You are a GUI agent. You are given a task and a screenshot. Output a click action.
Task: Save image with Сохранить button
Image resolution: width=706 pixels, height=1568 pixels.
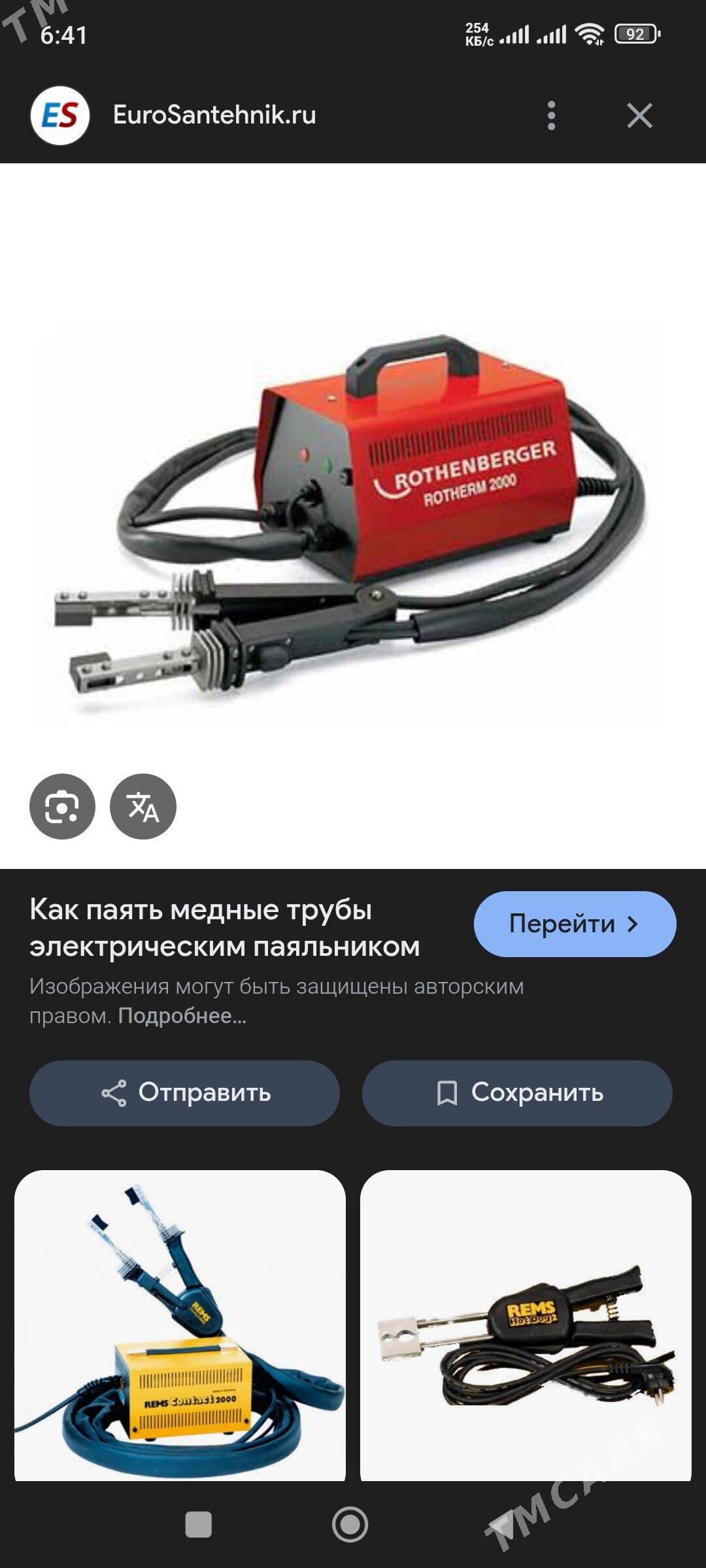tap(517, 1093)
